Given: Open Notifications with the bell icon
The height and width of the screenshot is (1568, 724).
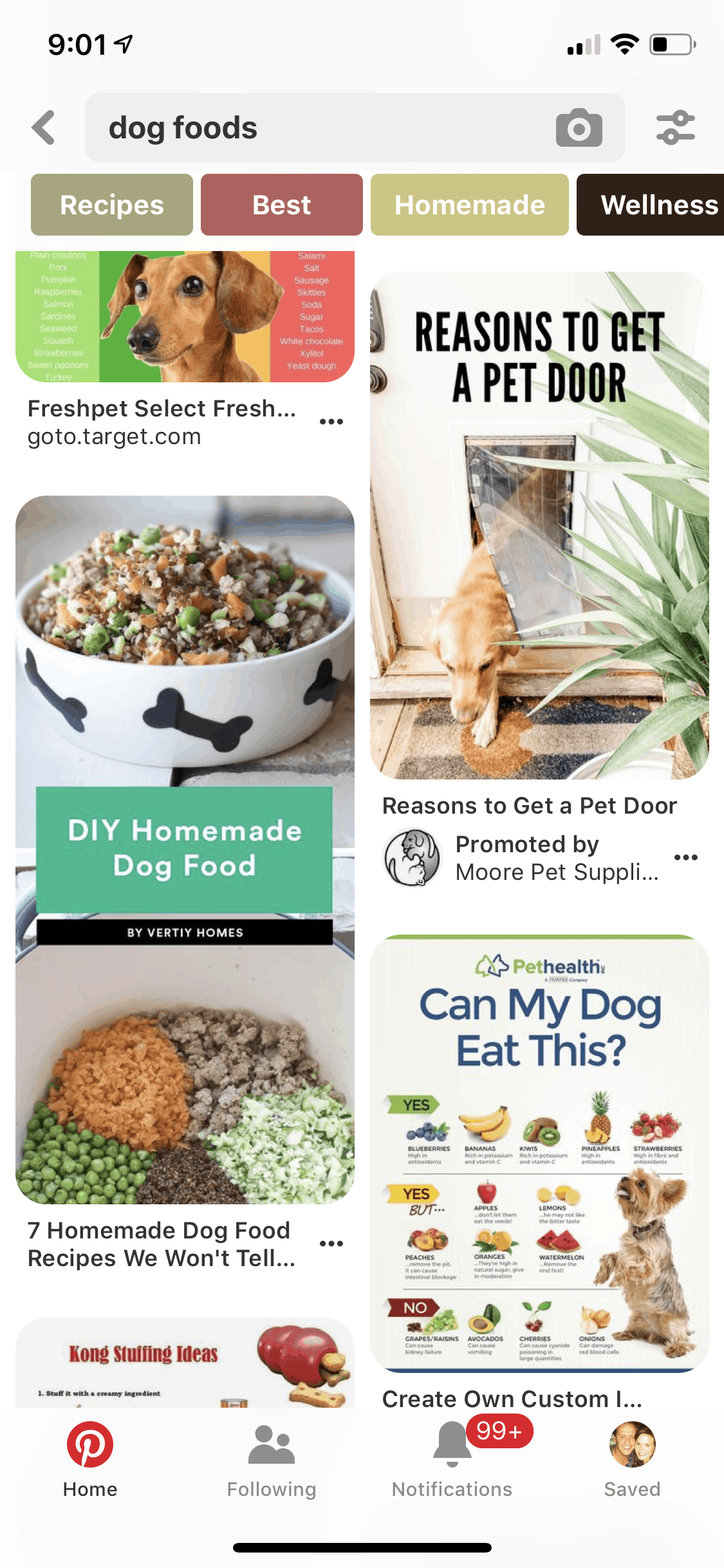Looking at the screenshot, I should coord(452,1444).
